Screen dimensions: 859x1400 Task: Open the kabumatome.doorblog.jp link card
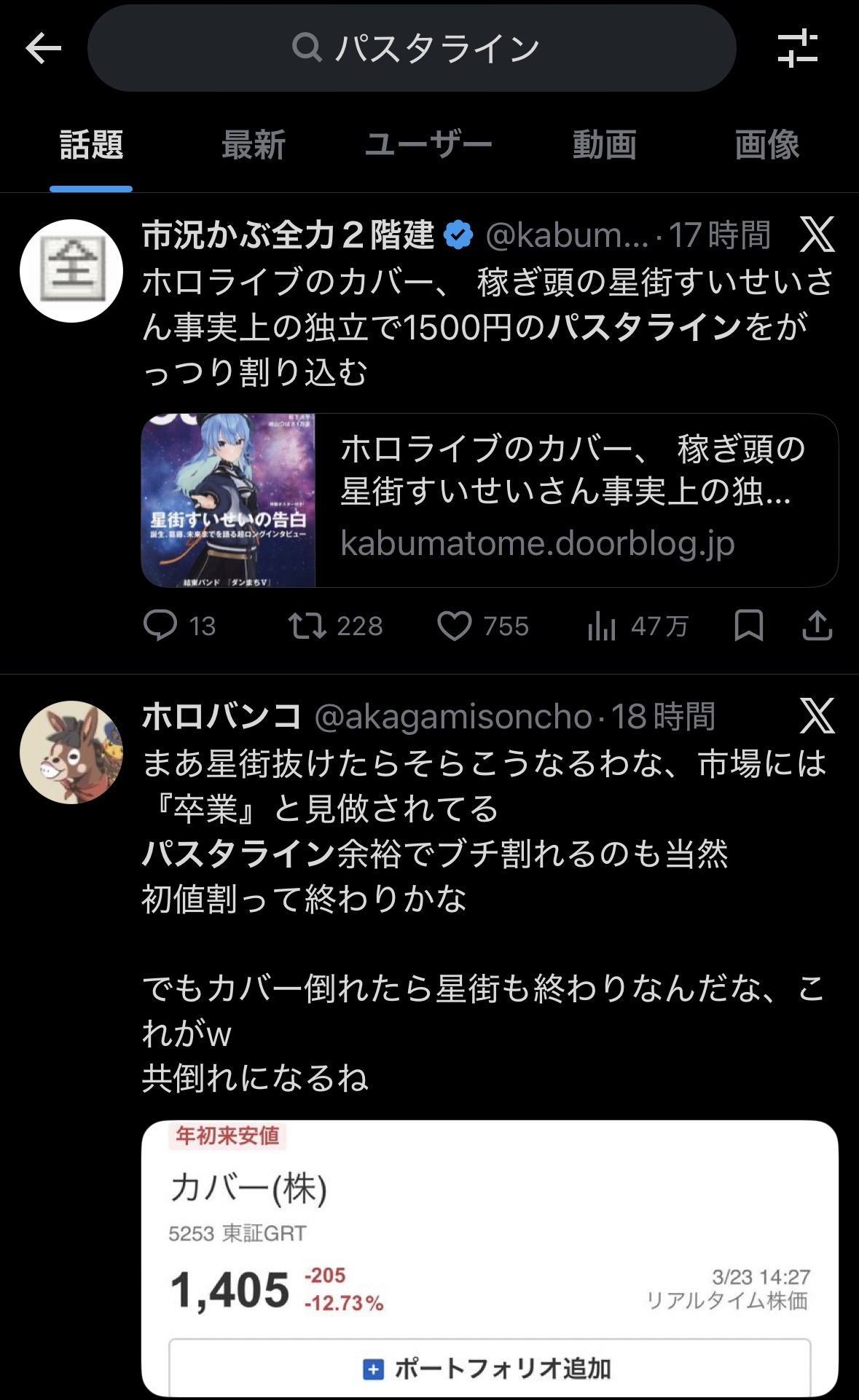[x=490, y=500]
